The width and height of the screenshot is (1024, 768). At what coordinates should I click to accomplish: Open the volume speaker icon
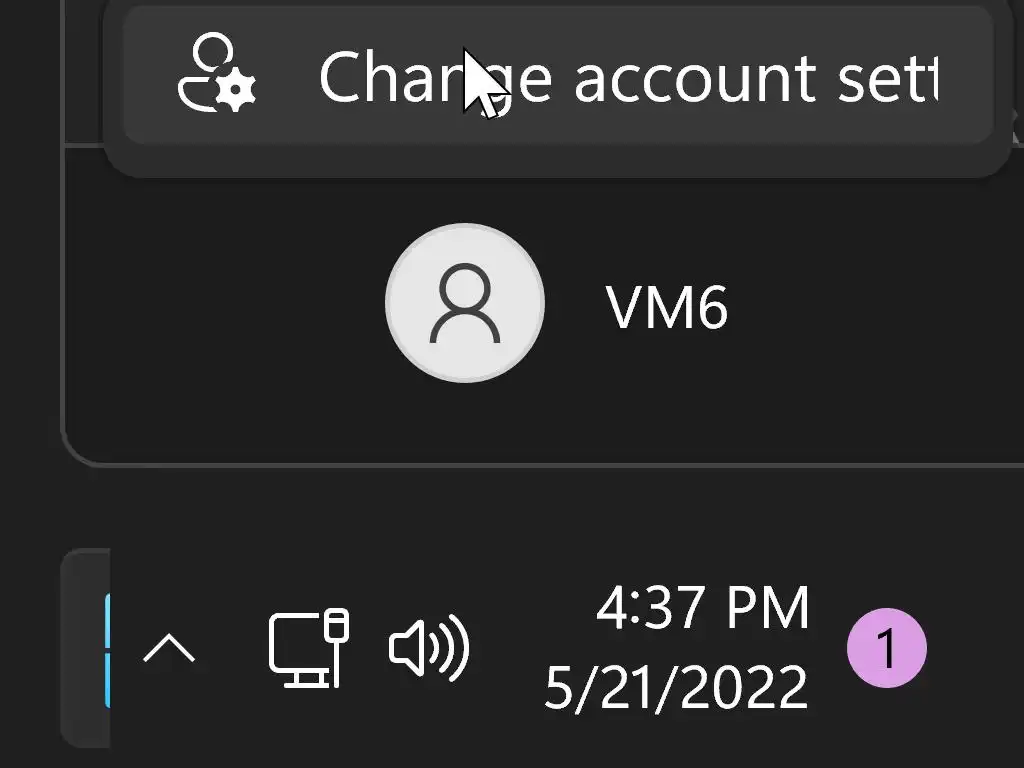pyautogui.click(x=429, y=650)
